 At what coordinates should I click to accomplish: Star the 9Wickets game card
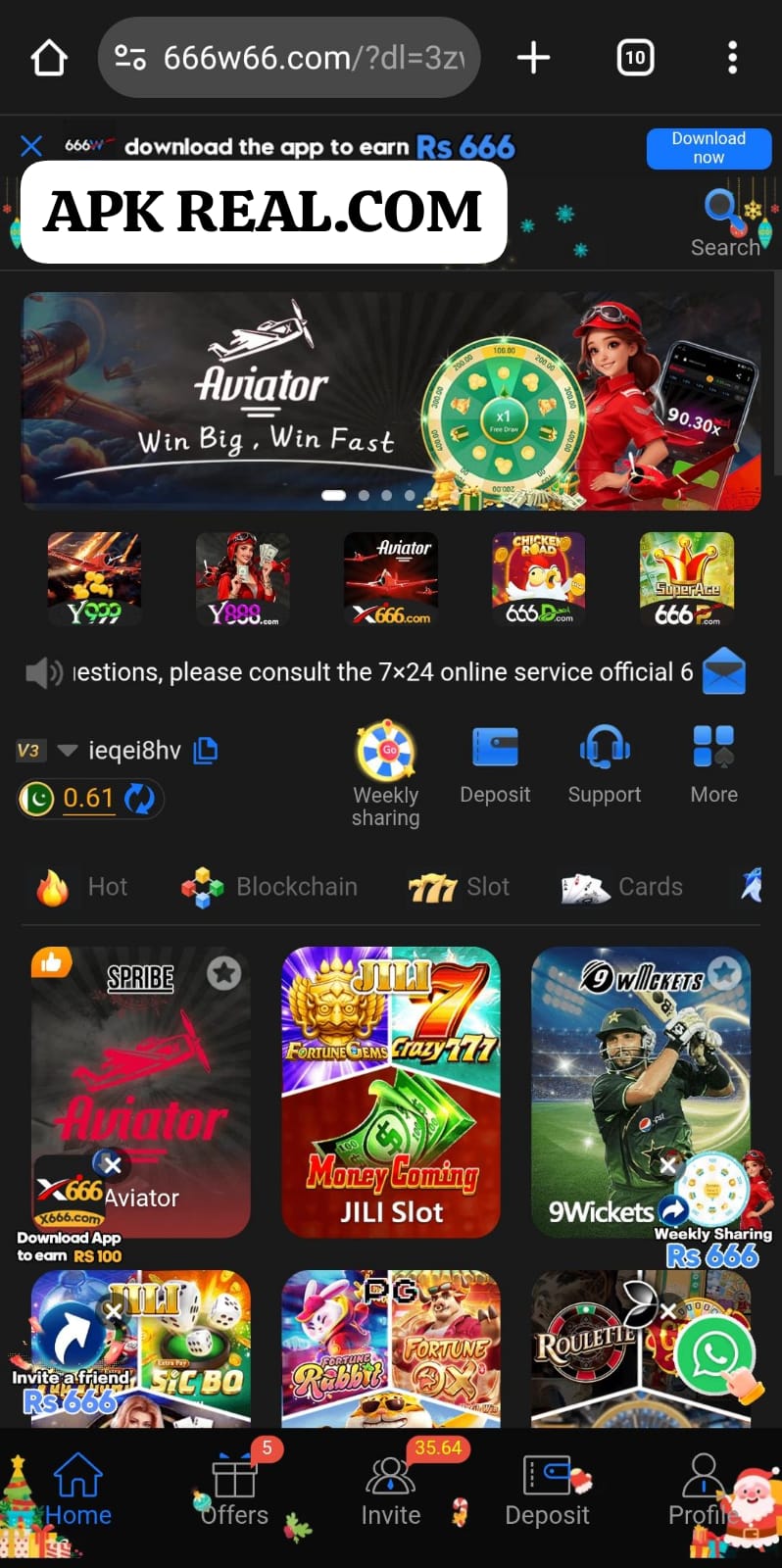(725, 973)
